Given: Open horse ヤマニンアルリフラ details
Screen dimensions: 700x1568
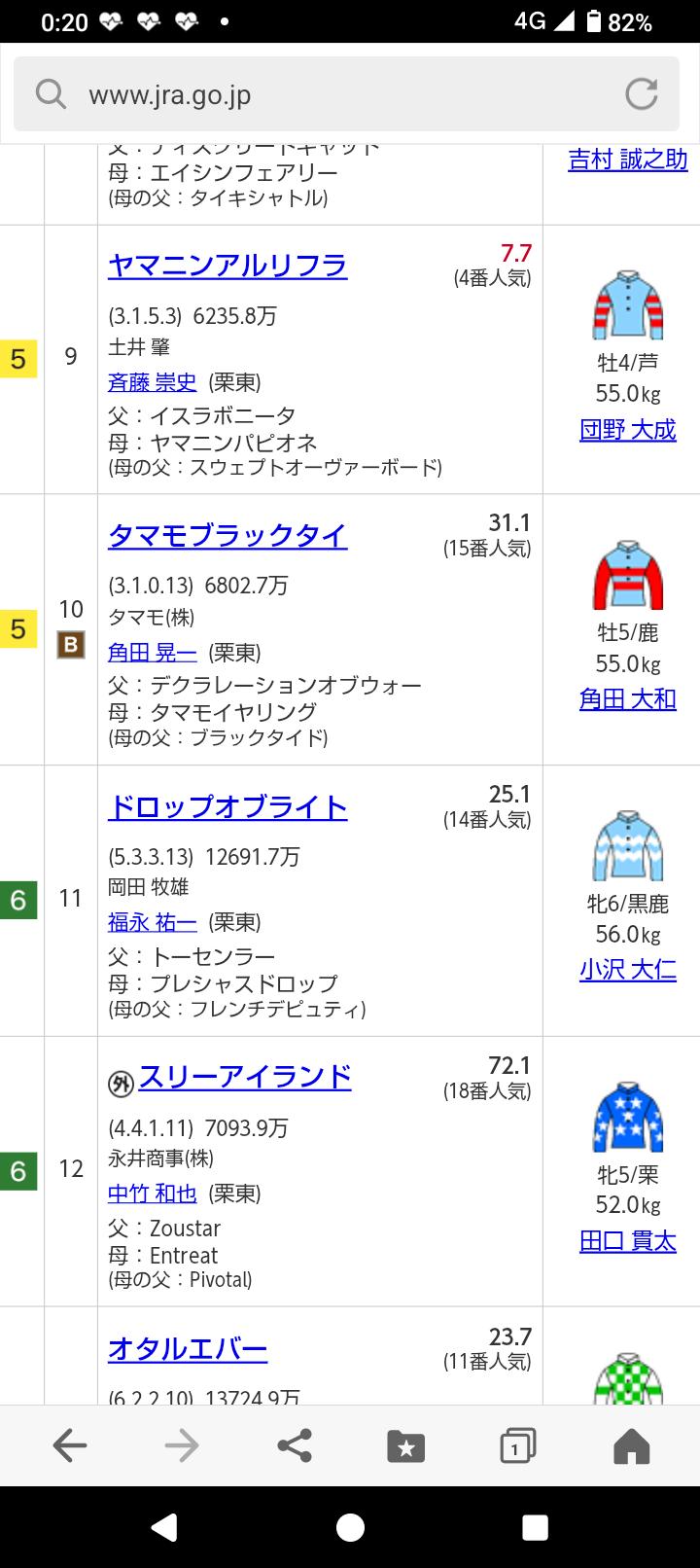Looking at the screenshot, I should [x=227, y=266].
